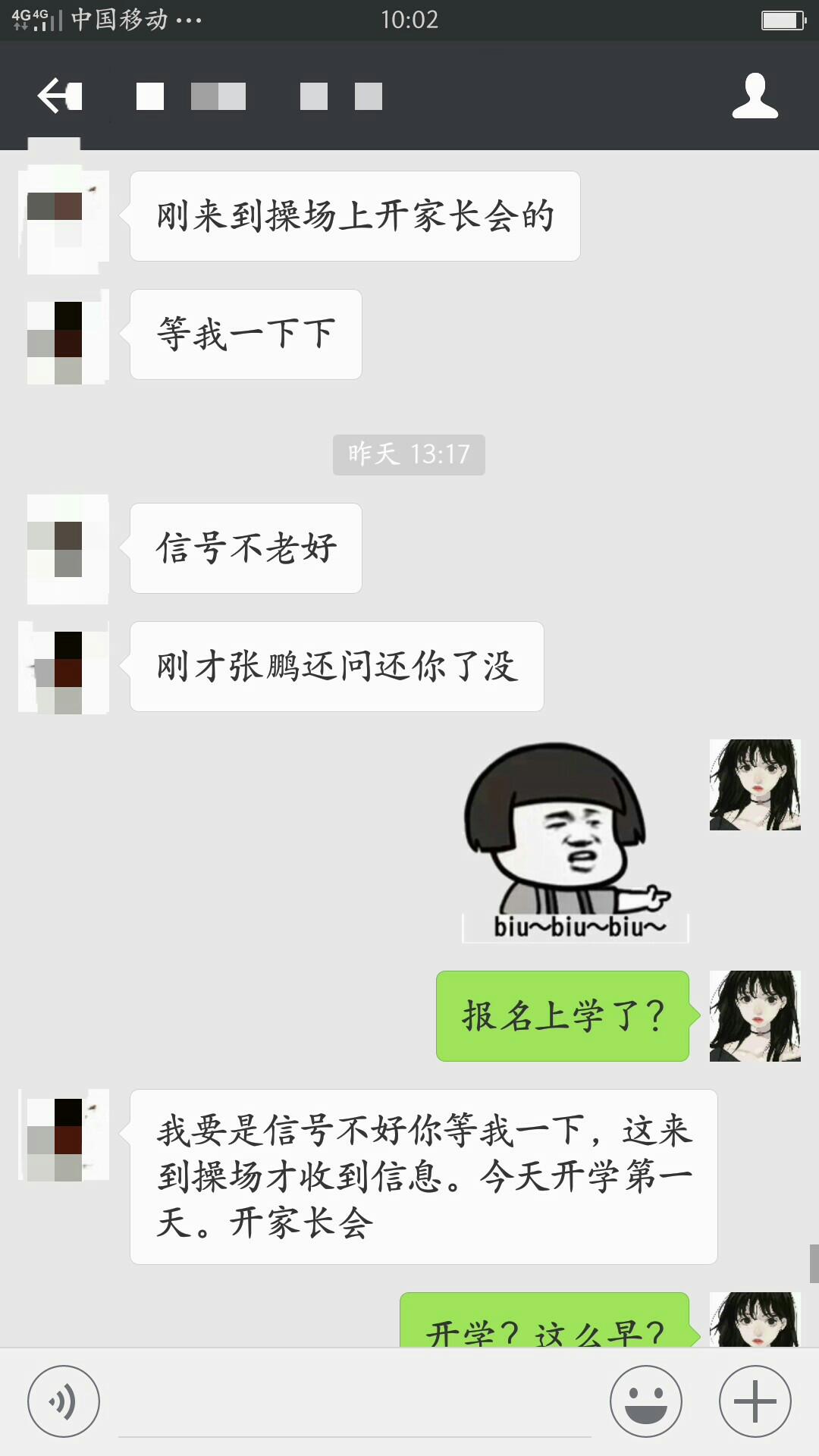Open sender's avatar beside 等我一下下 message

(x=67, y=336)
